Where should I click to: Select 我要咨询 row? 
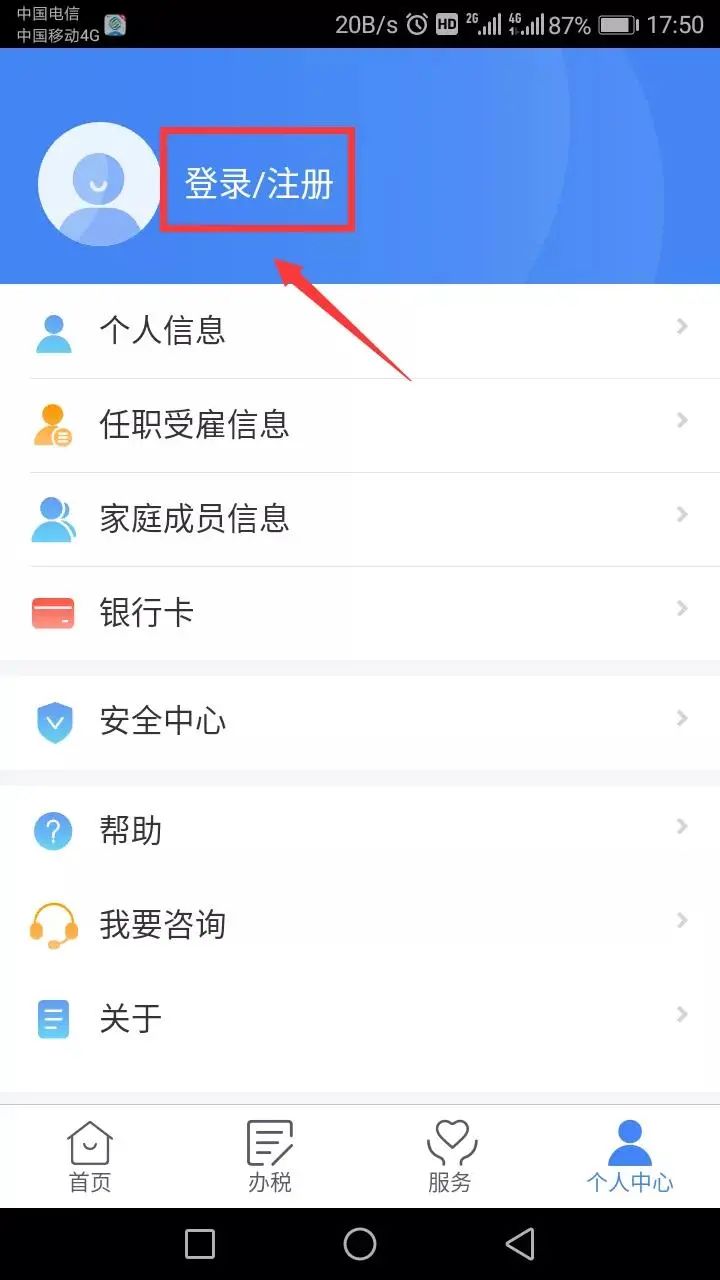(360, 925)
